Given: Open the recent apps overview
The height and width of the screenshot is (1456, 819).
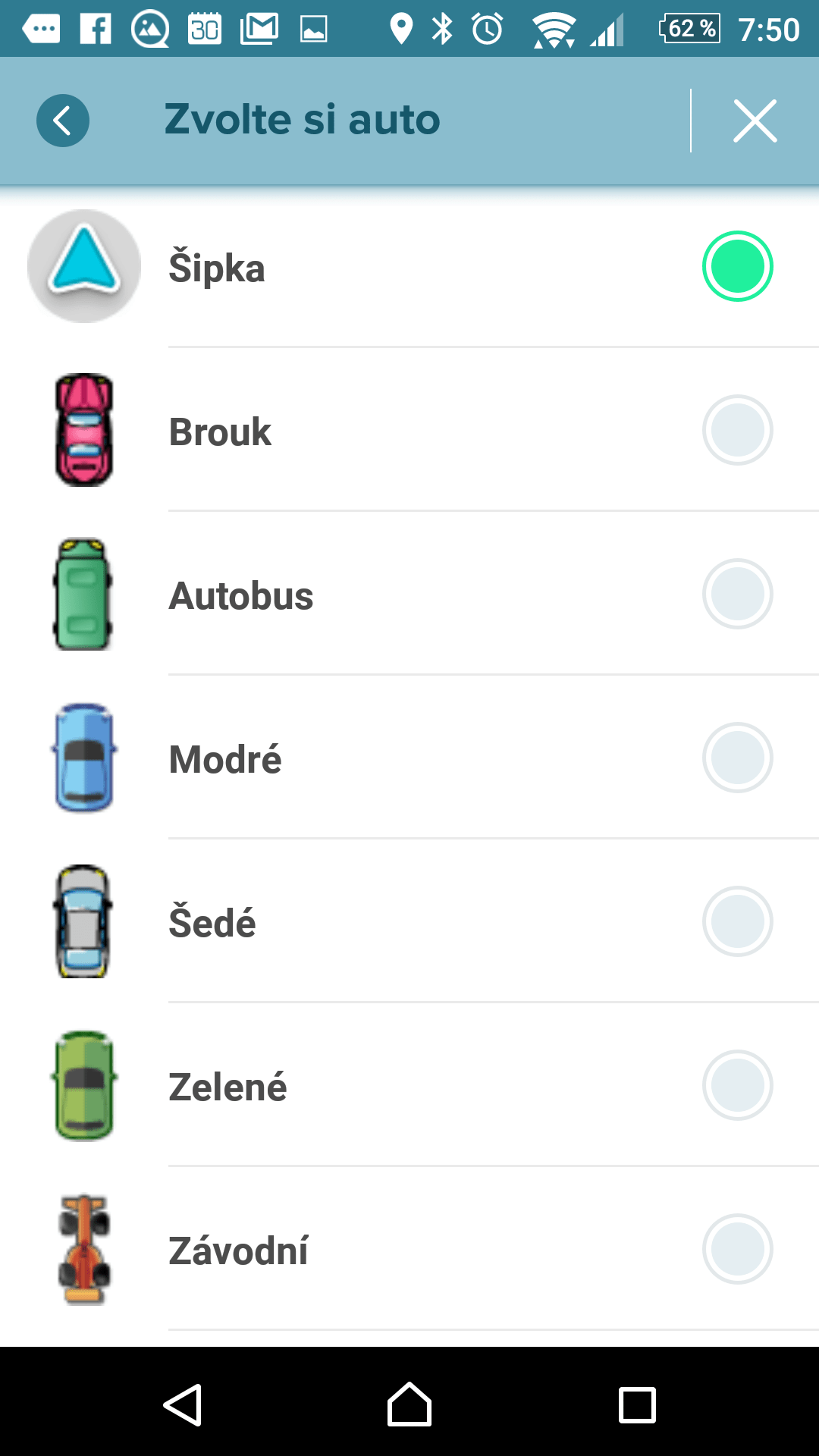Looking at the screenshot, I should pyautogui.click(x=637, y=1405).
